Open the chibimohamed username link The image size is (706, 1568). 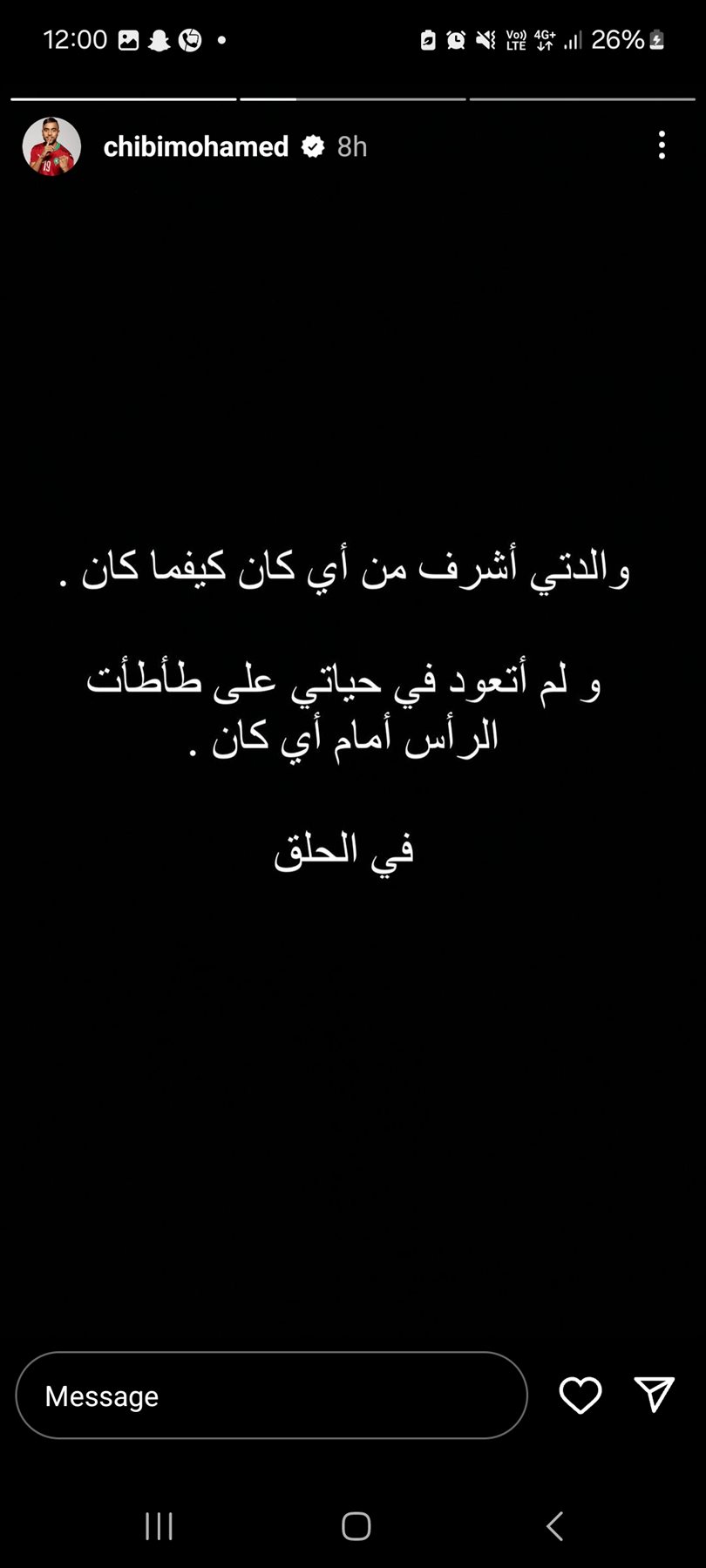coord(195,146)
